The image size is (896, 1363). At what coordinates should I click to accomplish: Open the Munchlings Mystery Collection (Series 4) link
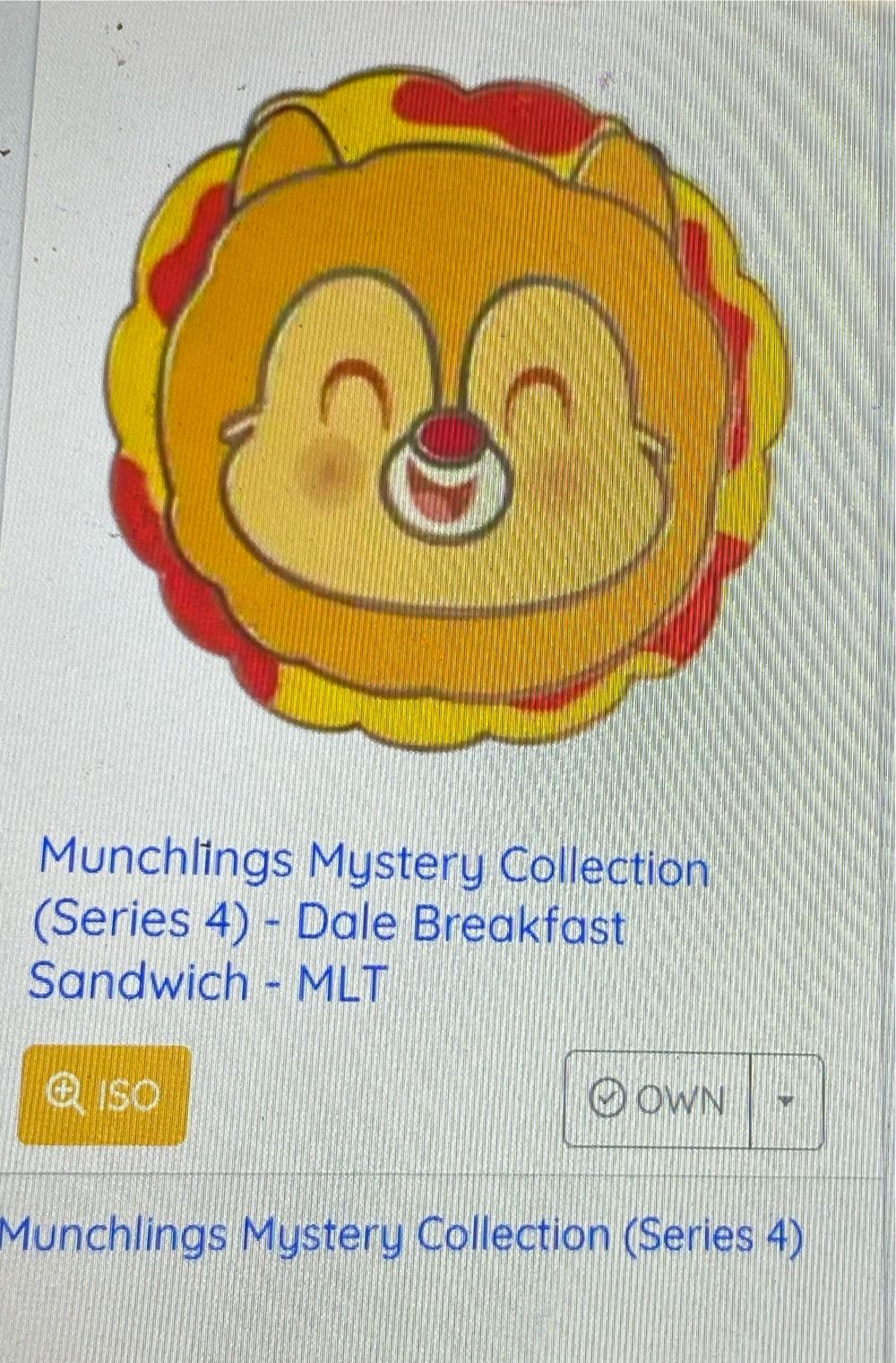point(401,1238)
